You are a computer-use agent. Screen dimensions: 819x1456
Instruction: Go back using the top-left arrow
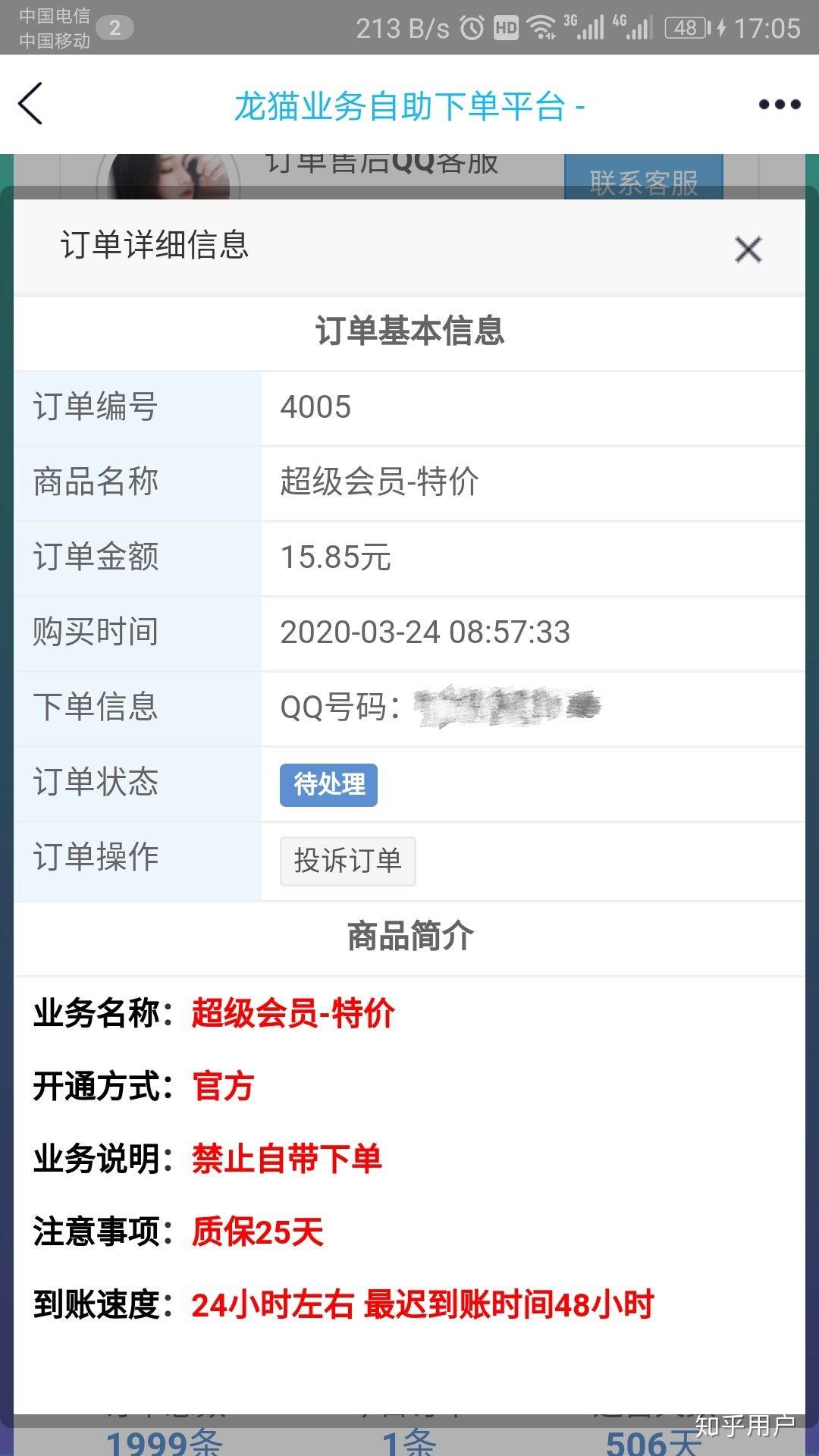30,104
